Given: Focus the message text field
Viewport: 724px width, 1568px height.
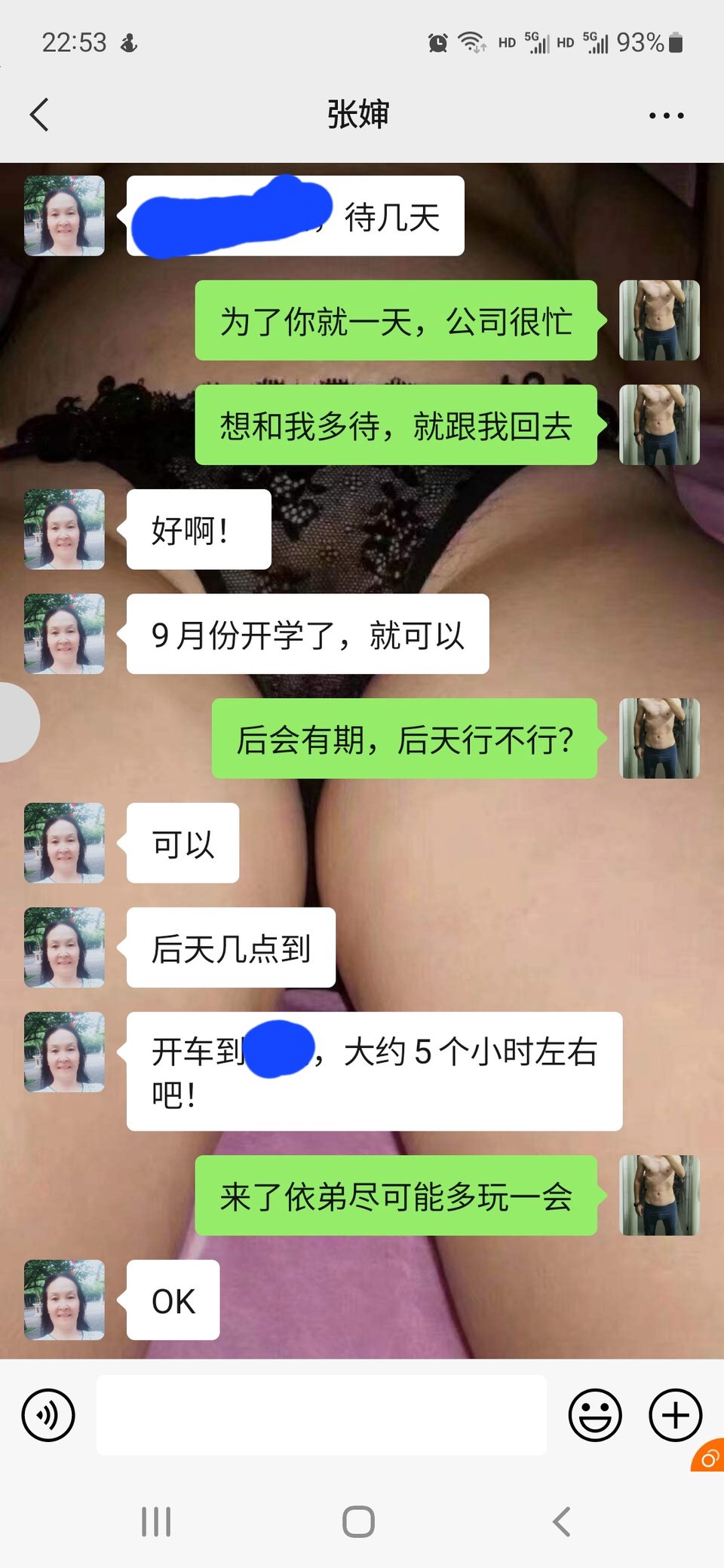Looking at the screenshot, I should click(x=321, y=1415).
